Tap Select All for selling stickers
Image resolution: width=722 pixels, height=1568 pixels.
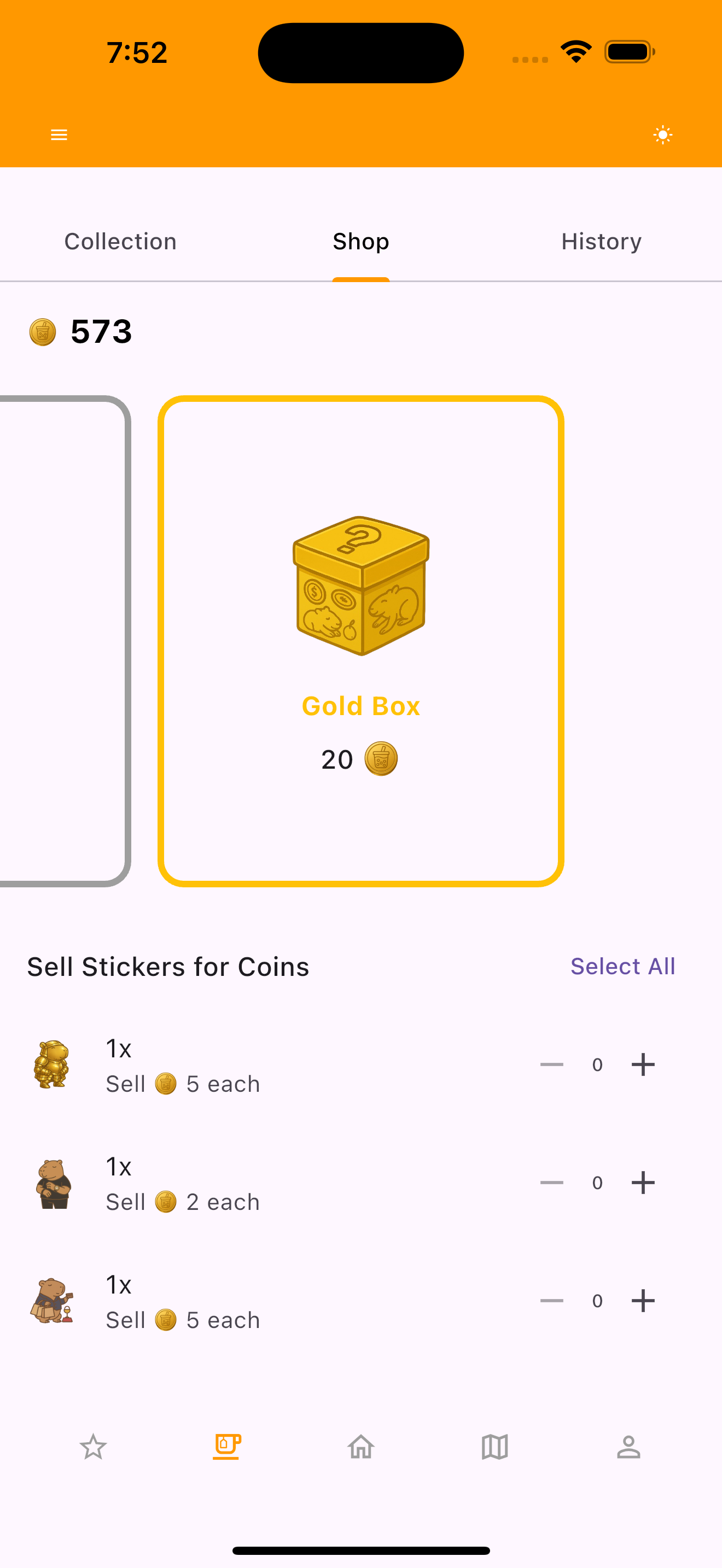(622, 966)
